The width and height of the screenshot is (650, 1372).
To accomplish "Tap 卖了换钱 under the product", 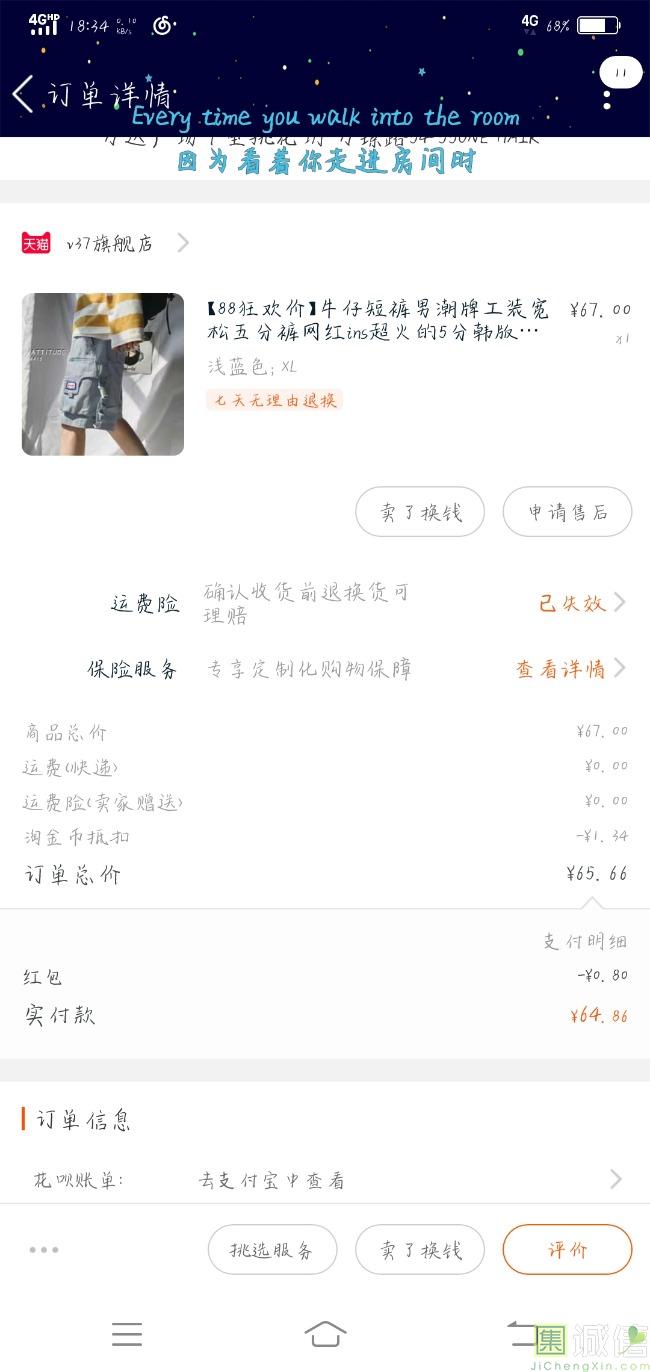I will coord(420,512).
